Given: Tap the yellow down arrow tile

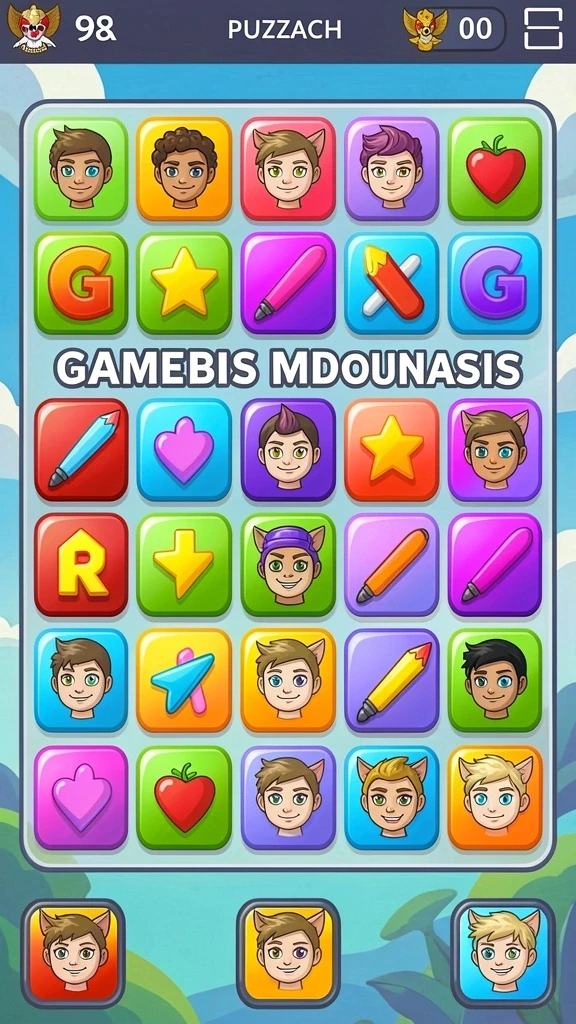Looking at the screenshot, I should pos(184,564).
